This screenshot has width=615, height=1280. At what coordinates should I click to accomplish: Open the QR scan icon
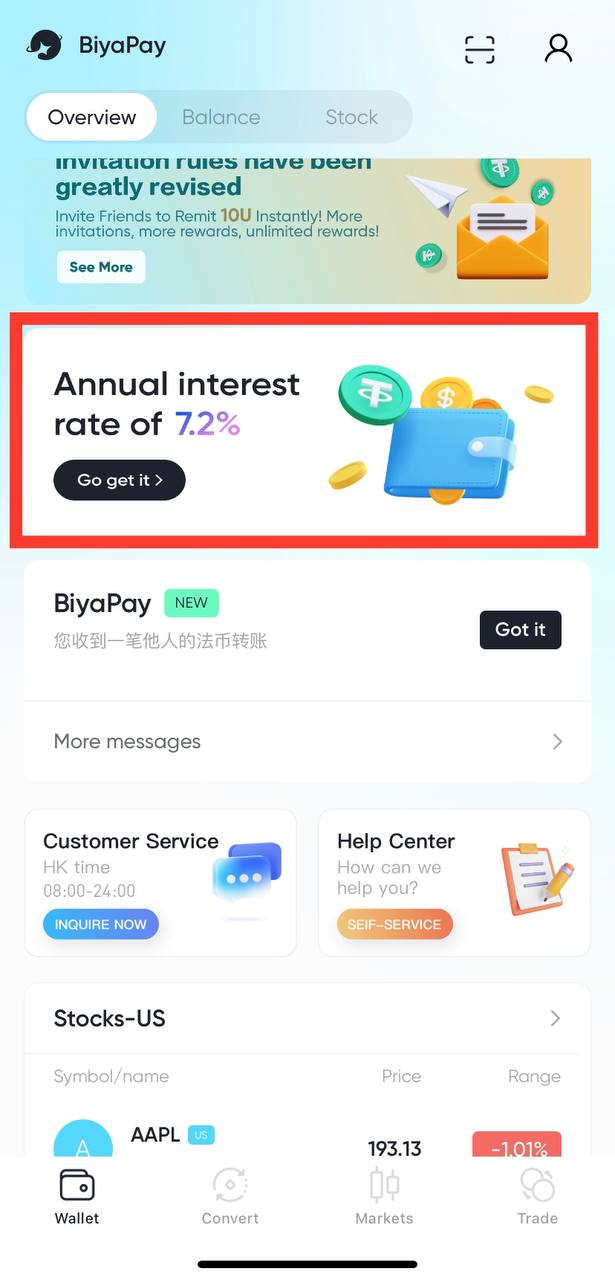point(480,49)
